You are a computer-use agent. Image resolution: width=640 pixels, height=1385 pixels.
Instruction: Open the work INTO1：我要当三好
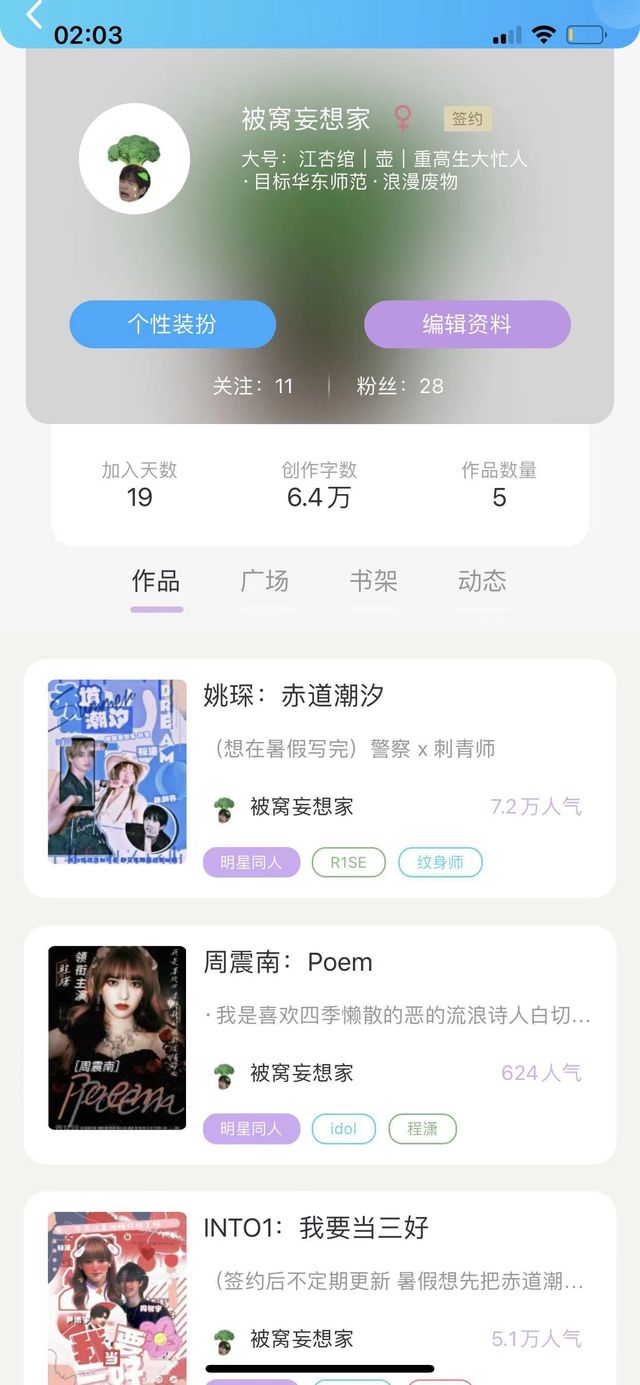(x=316, y=1228)
